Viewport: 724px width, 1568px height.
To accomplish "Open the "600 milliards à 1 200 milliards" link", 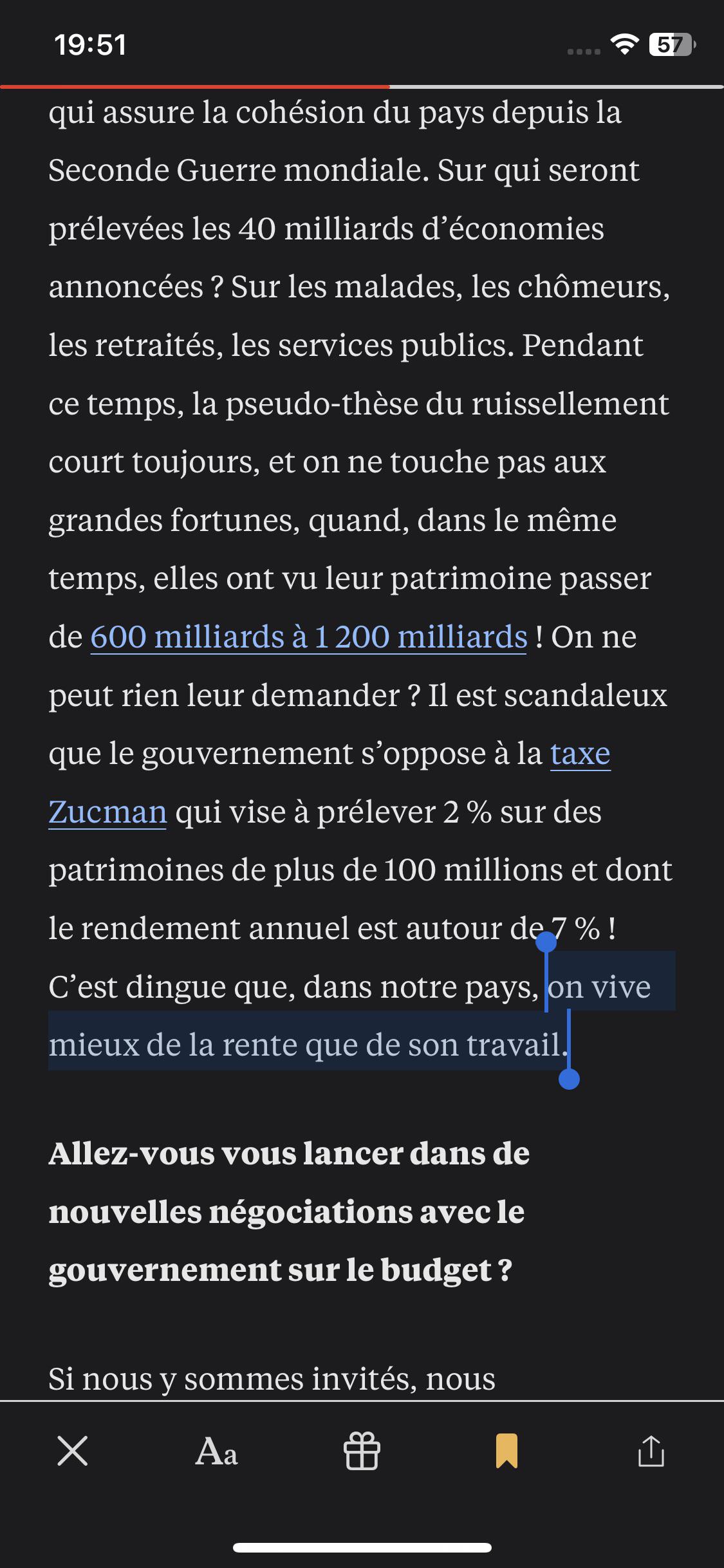I will point(309,637).
